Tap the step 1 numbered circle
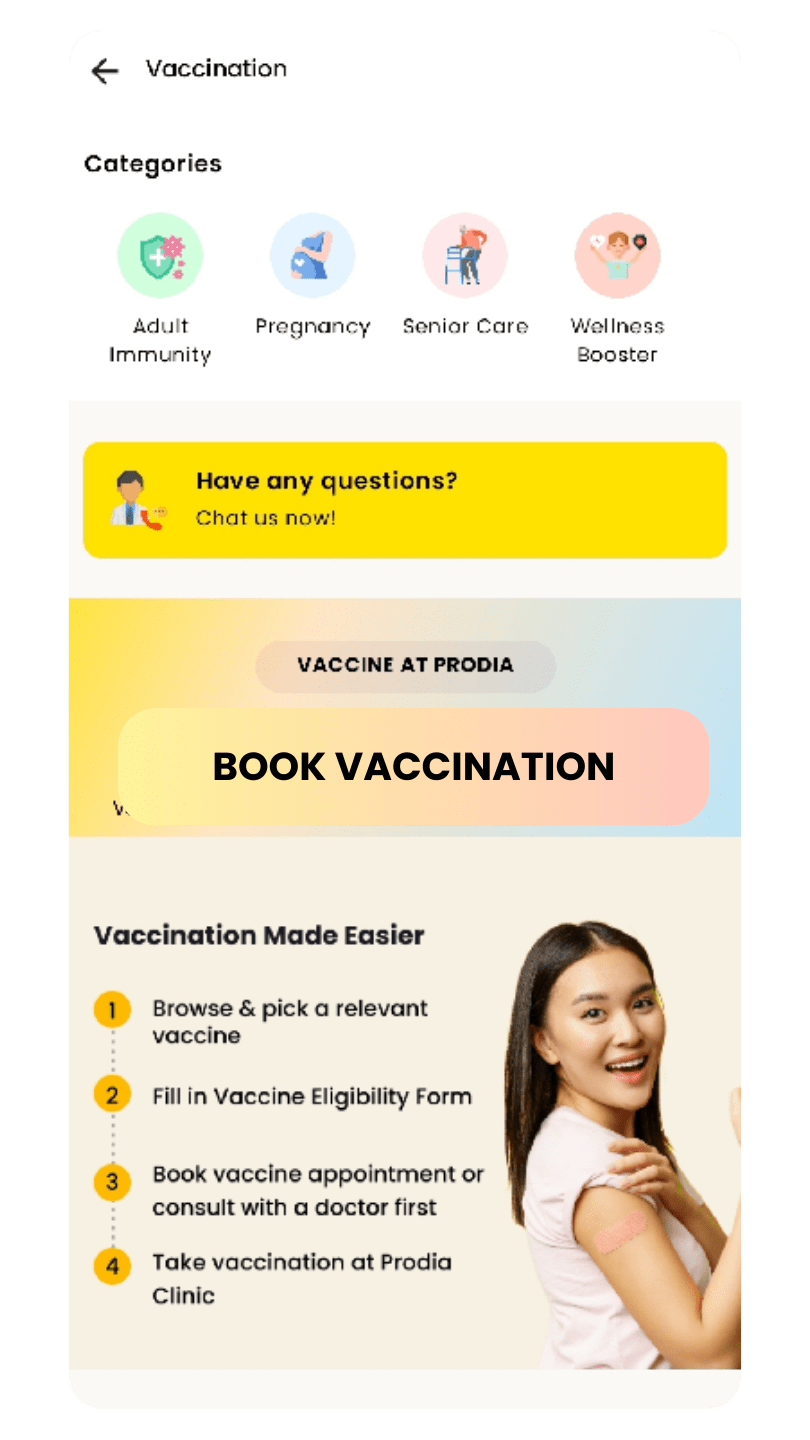Screen dimensions: 810x1440 111,1009
